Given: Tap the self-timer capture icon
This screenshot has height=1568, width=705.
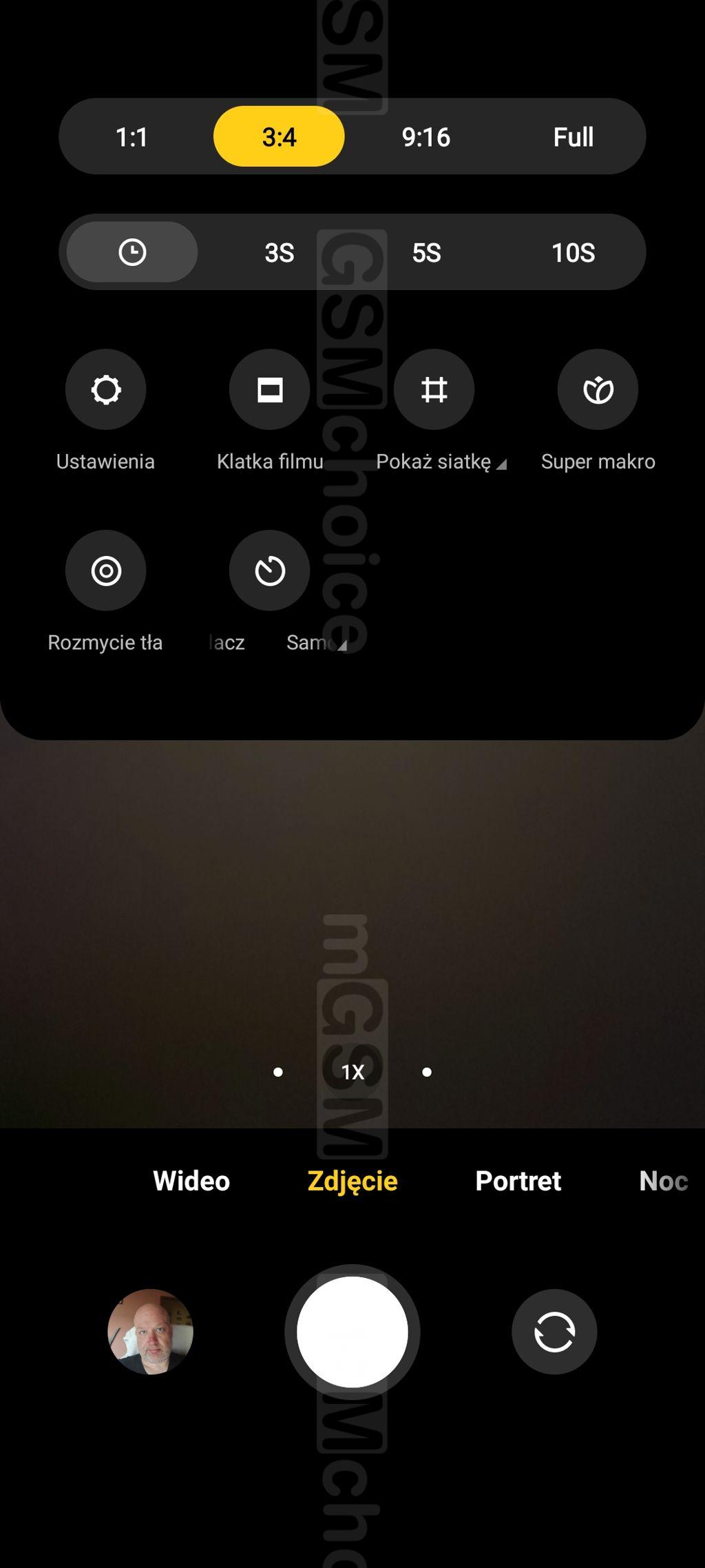Looking at the screenshot, I should coord(269,570).
